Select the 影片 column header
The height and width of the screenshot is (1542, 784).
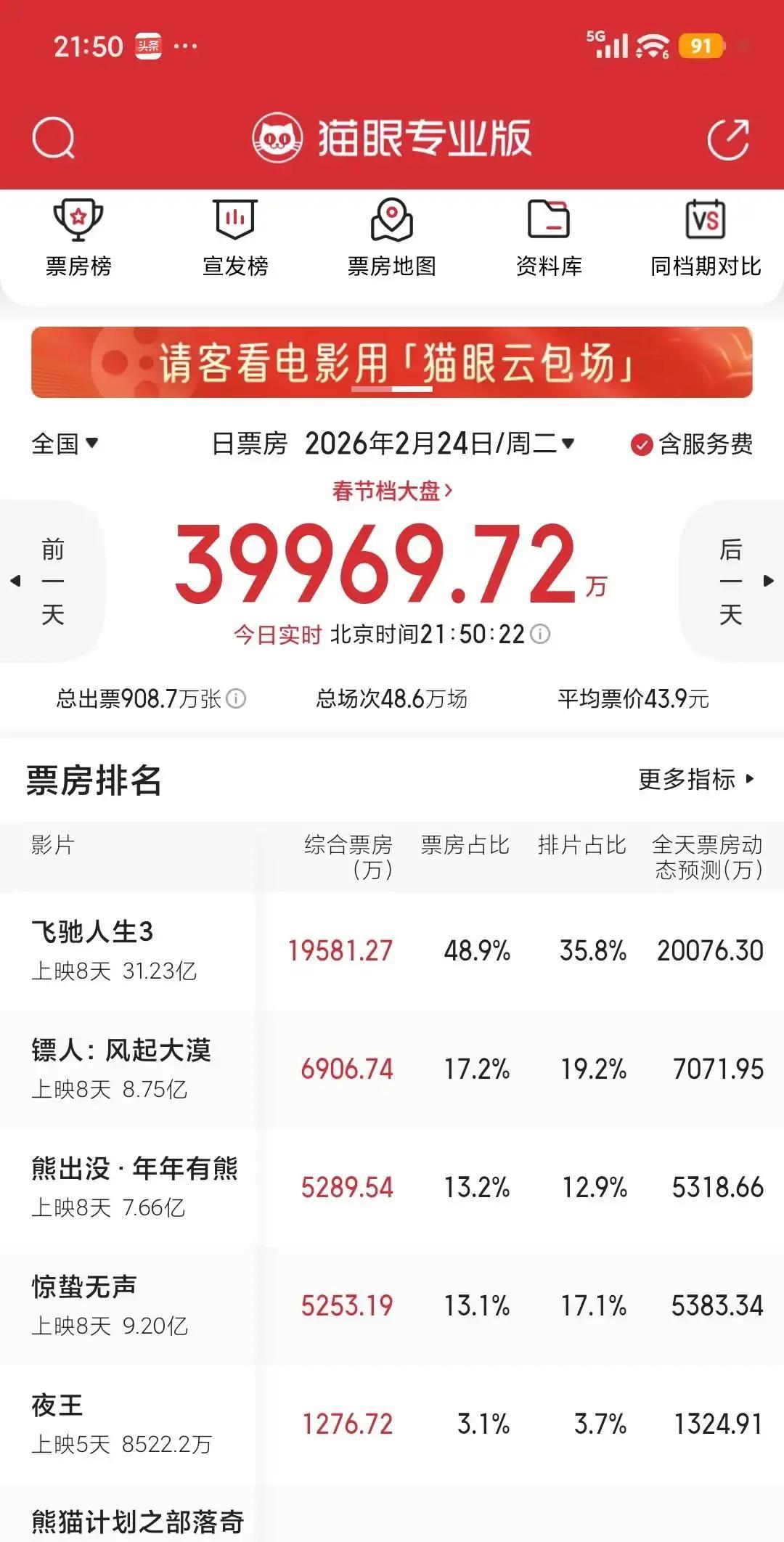[x=51, y=847]
